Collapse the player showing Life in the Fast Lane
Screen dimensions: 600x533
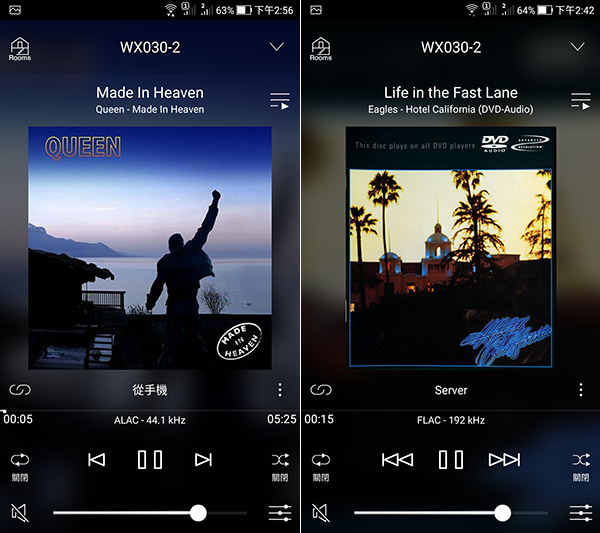click(x=578, y=47)
